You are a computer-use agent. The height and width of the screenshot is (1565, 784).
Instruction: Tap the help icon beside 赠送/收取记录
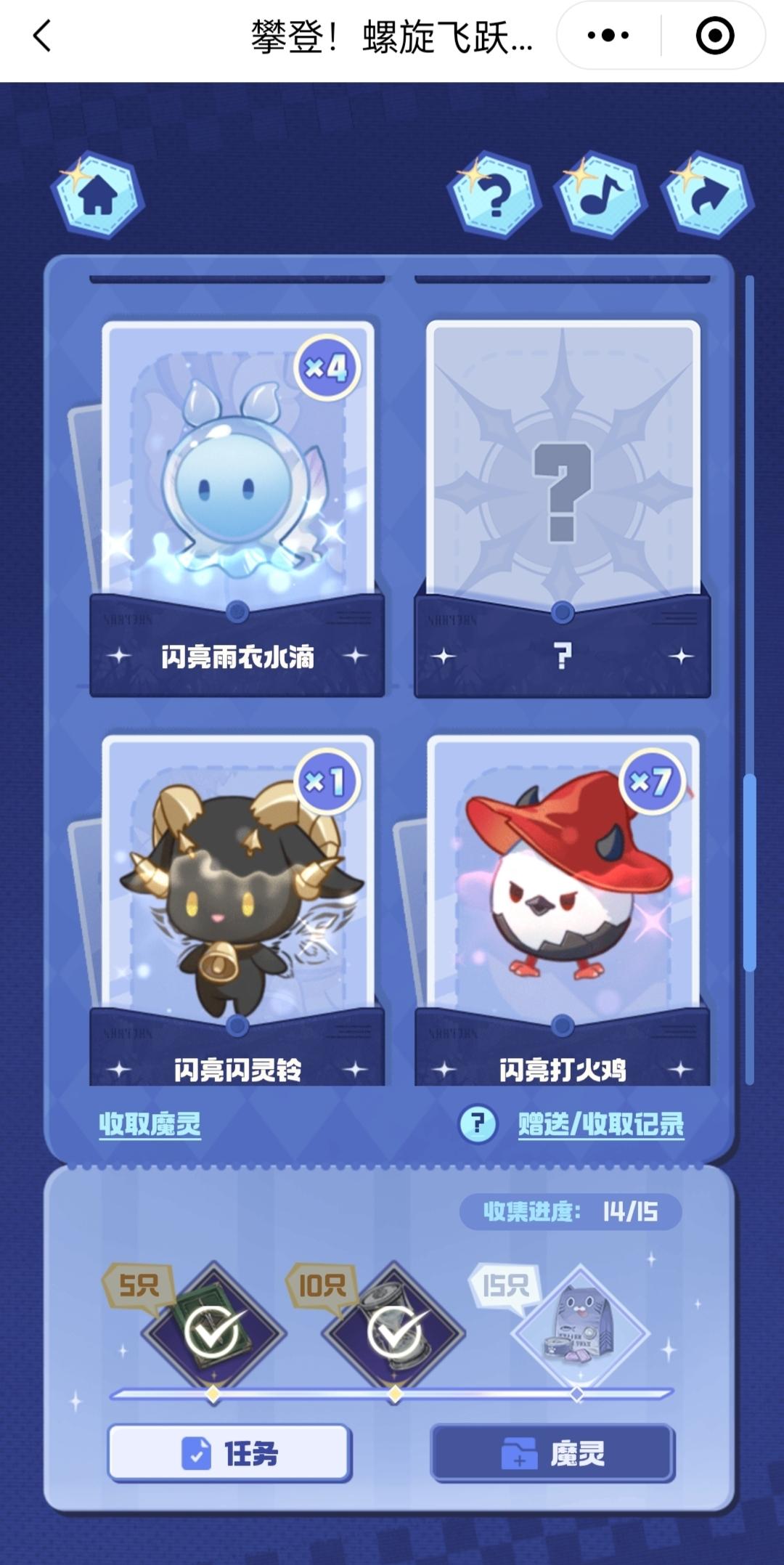click(x=478, y=1124)
